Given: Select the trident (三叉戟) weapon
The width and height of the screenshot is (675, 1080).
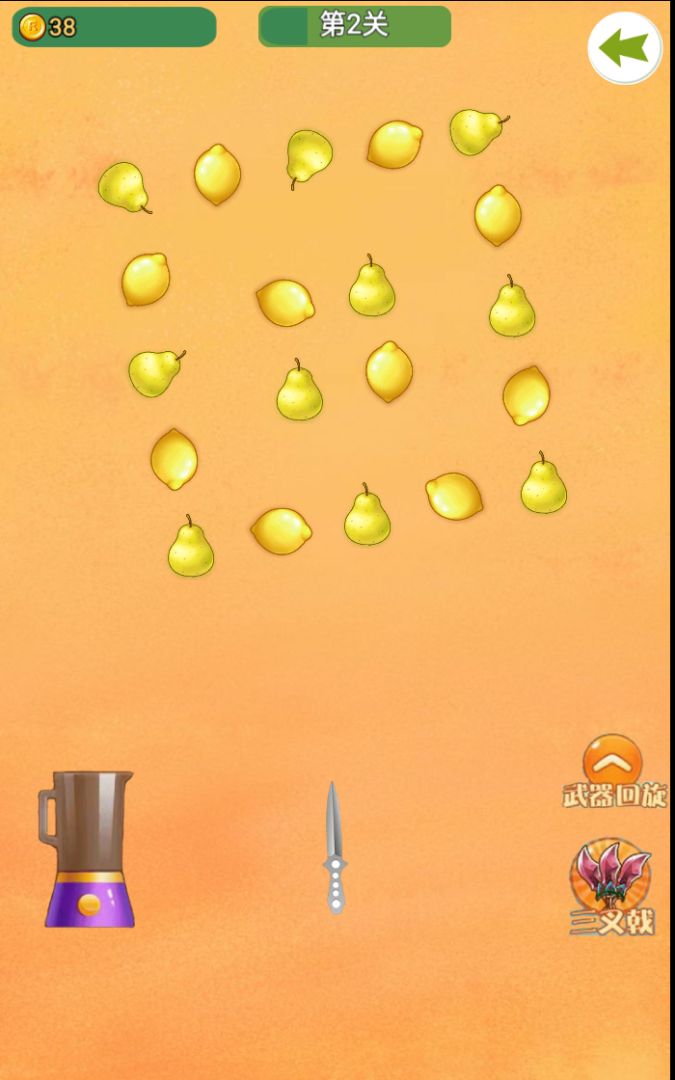Looking at the screenshot, I should [611, 886].
